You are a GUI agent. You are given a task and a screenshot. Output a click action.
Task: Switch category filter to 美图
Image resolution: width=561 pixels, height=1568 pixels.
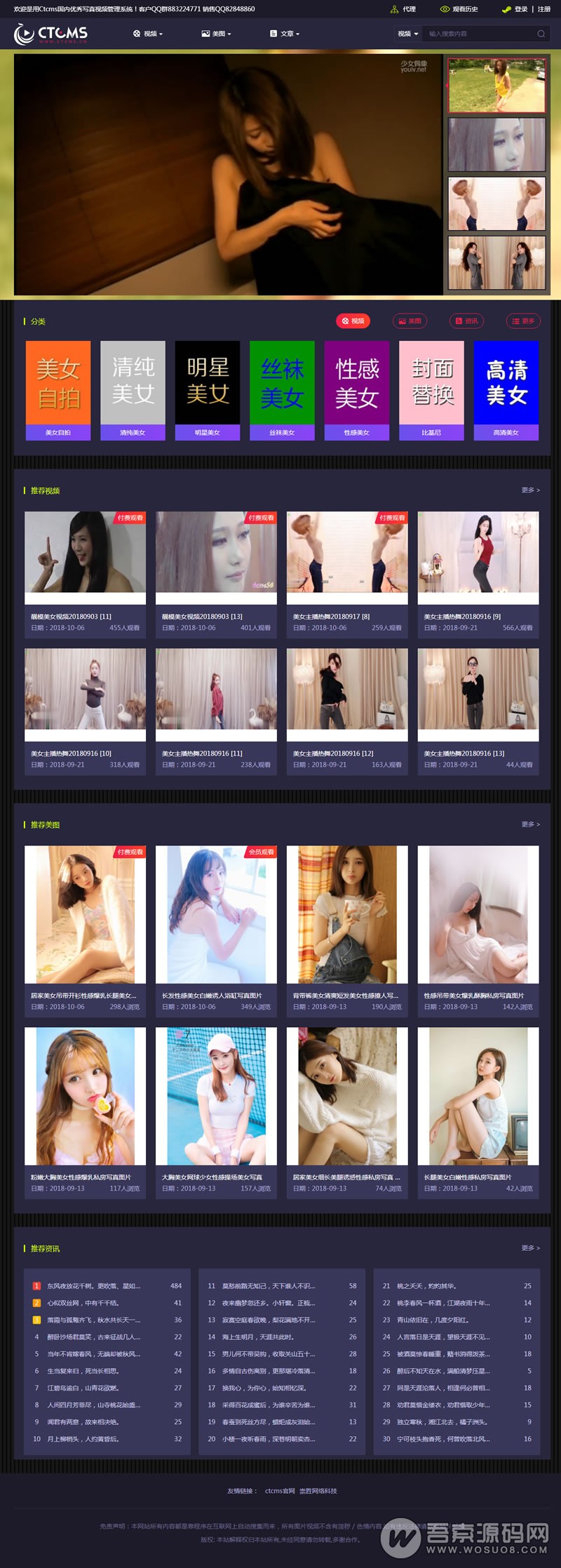coord(410,321)
